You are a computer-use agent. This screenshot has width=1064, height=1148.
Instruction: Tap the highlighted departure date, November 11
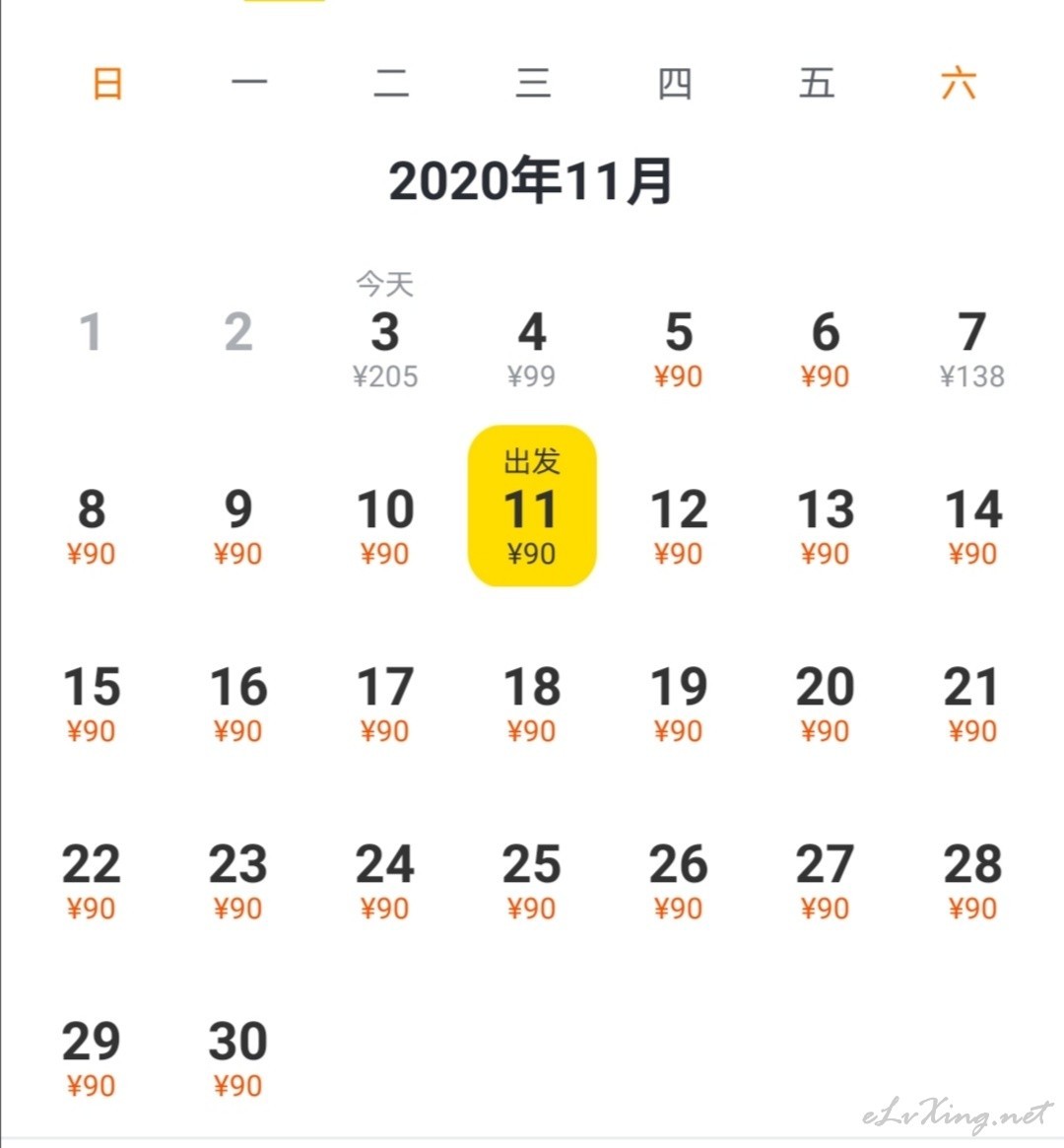[x=532, y=507]
